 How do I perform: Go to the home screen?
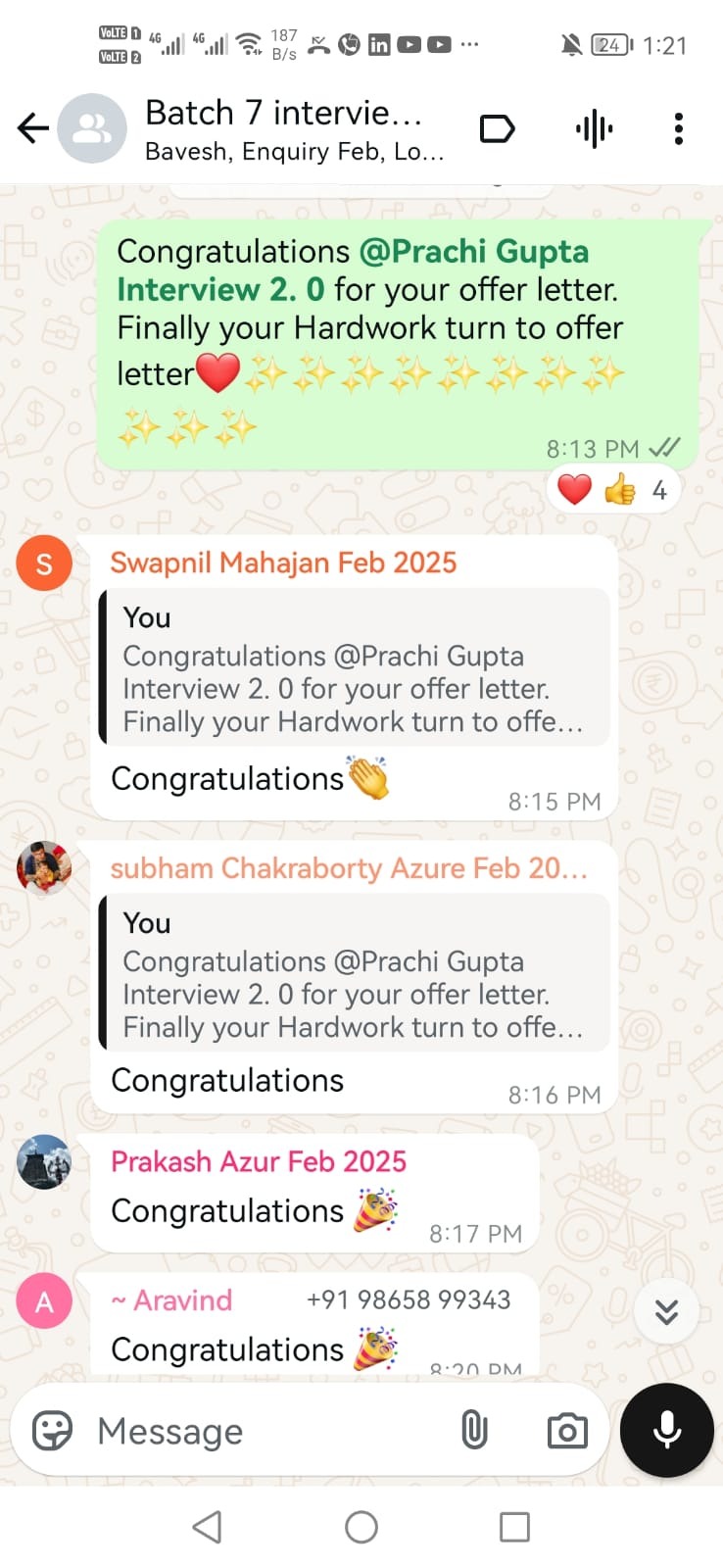point(361,1527)
